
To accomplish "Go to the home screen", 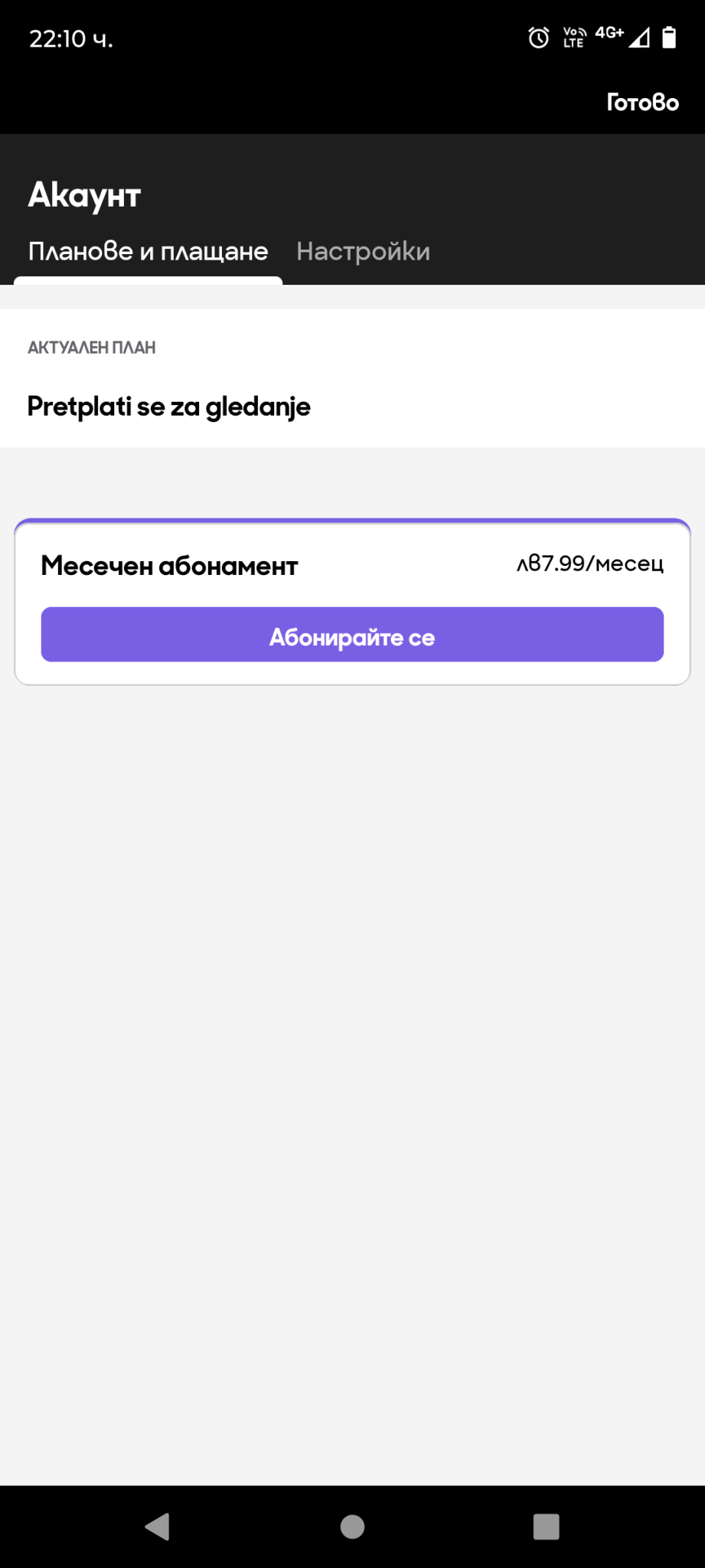I will [x=352, y=1527].
